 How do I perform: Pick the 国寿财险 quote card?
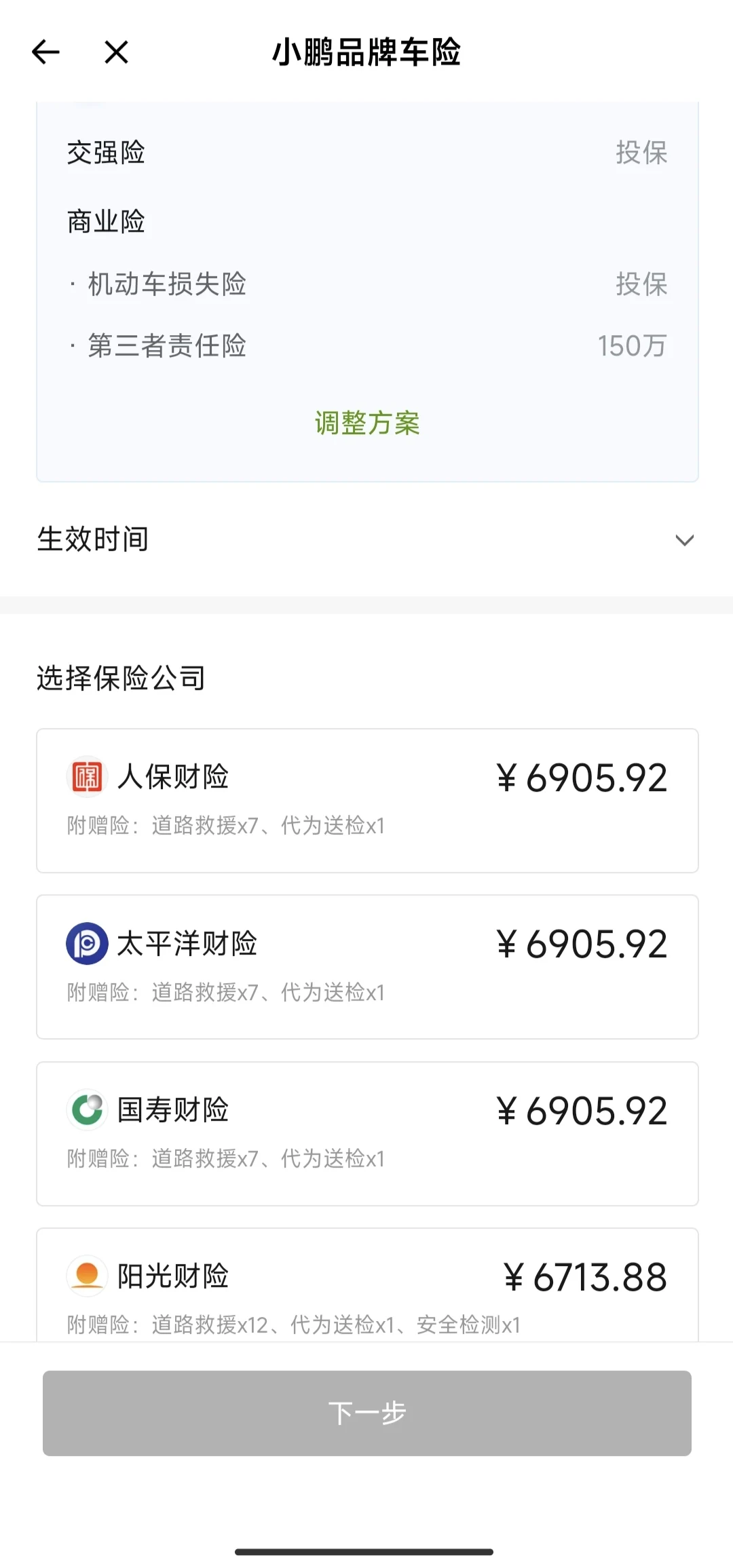click(367, 1134)
